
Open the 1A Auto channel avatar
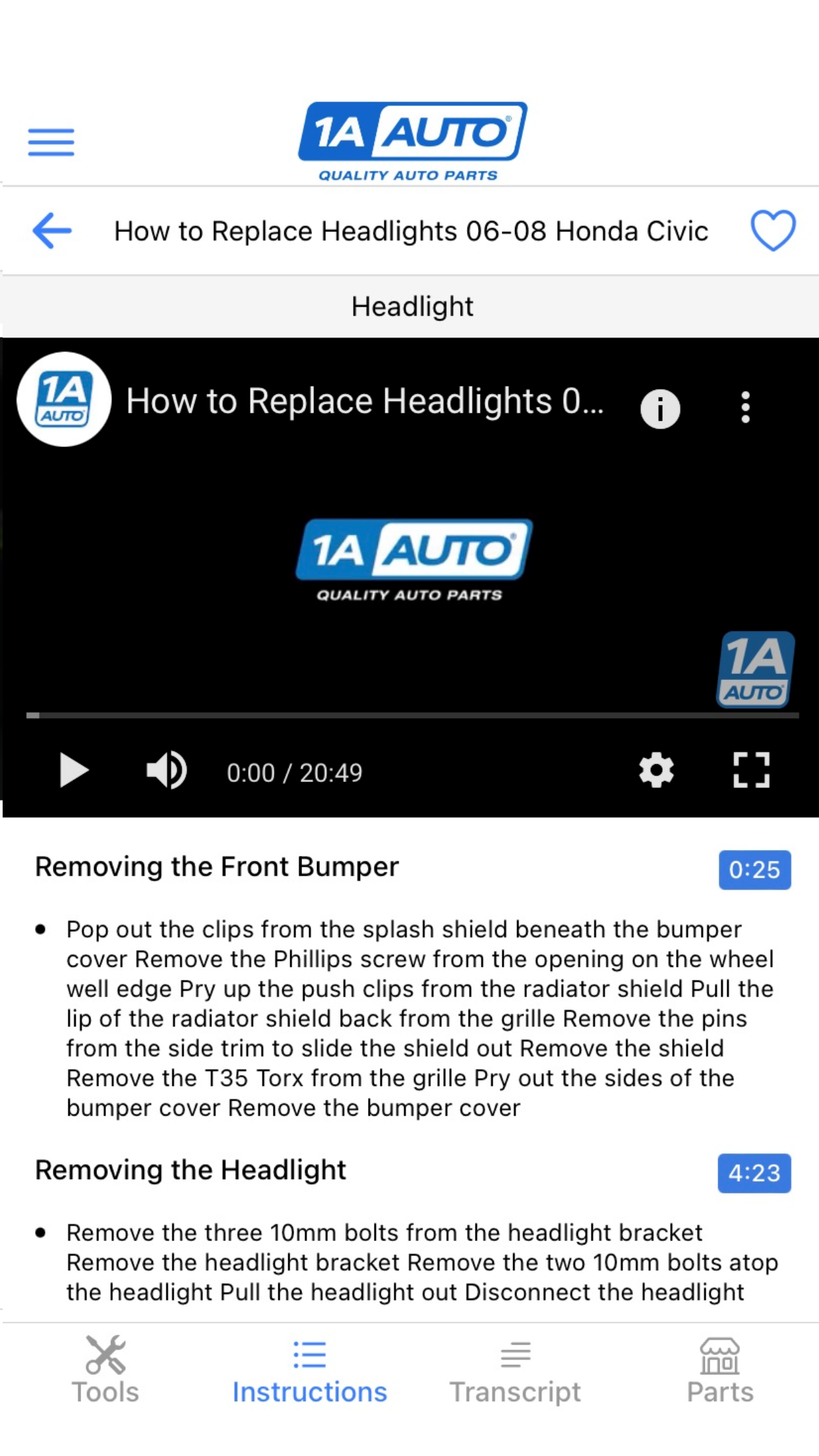pos(64,400)
